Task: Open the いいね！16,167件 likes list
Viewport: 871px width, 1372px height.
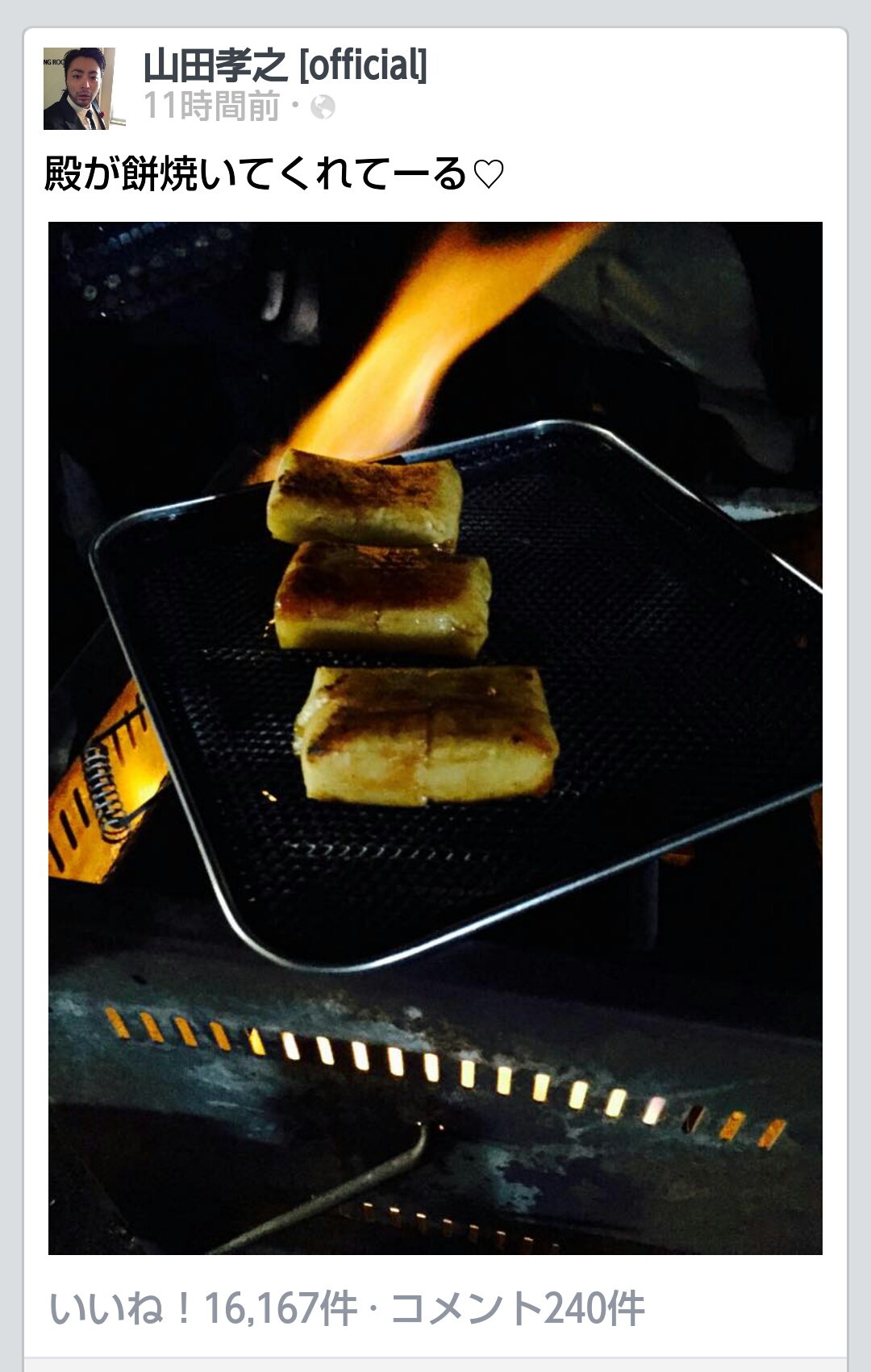Action: [202, 1308]
